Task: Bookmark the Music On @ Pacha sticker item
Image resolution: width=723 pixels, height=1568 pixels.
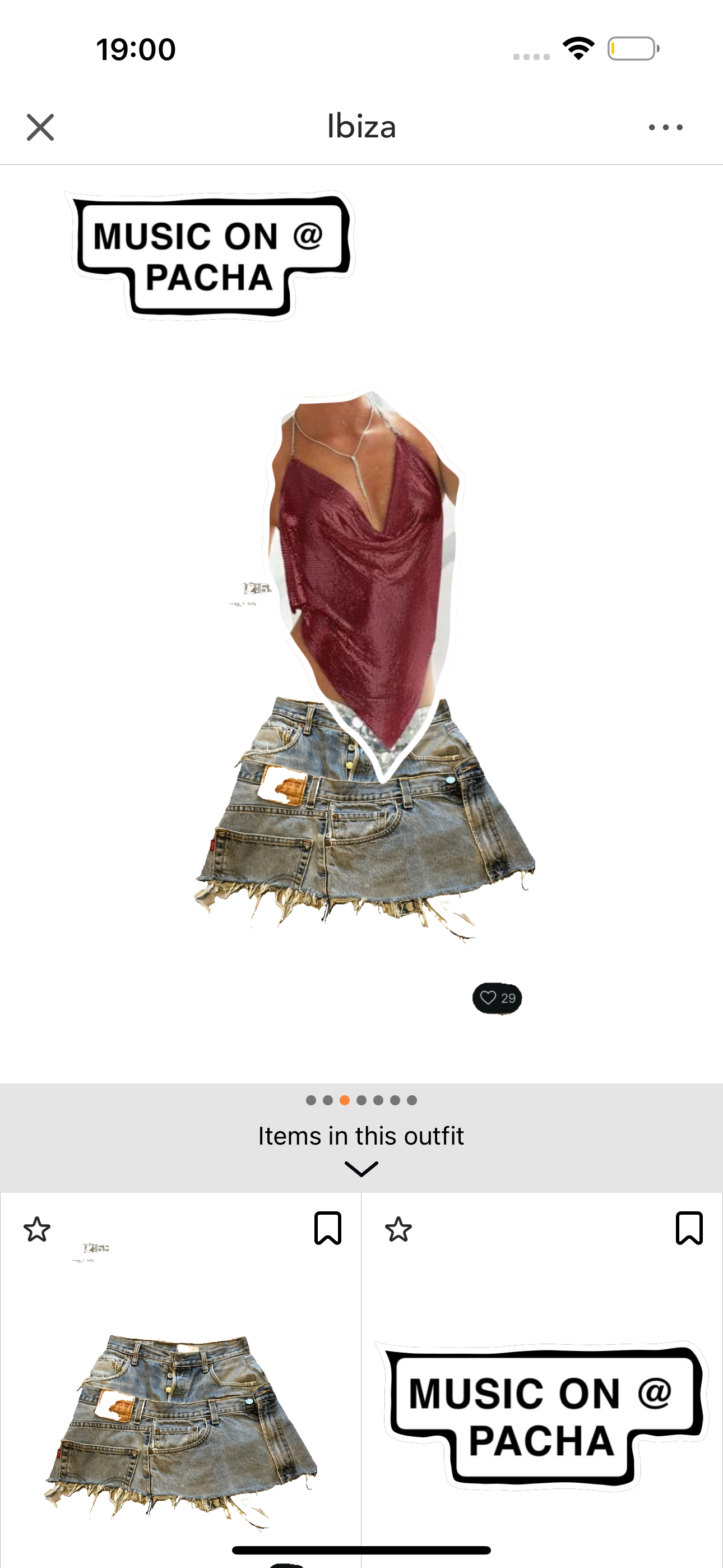Action: [x=689, y=1228]
